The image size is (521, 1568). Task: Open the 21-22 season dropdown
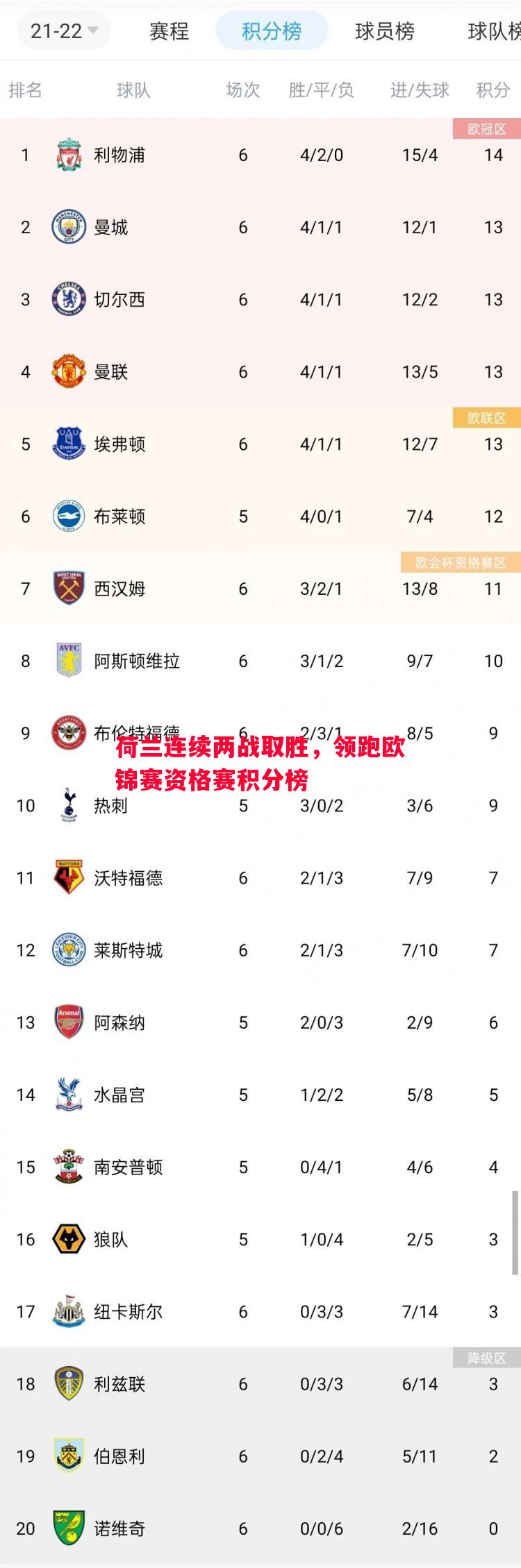pyautogui.click(x=64, y=31)
